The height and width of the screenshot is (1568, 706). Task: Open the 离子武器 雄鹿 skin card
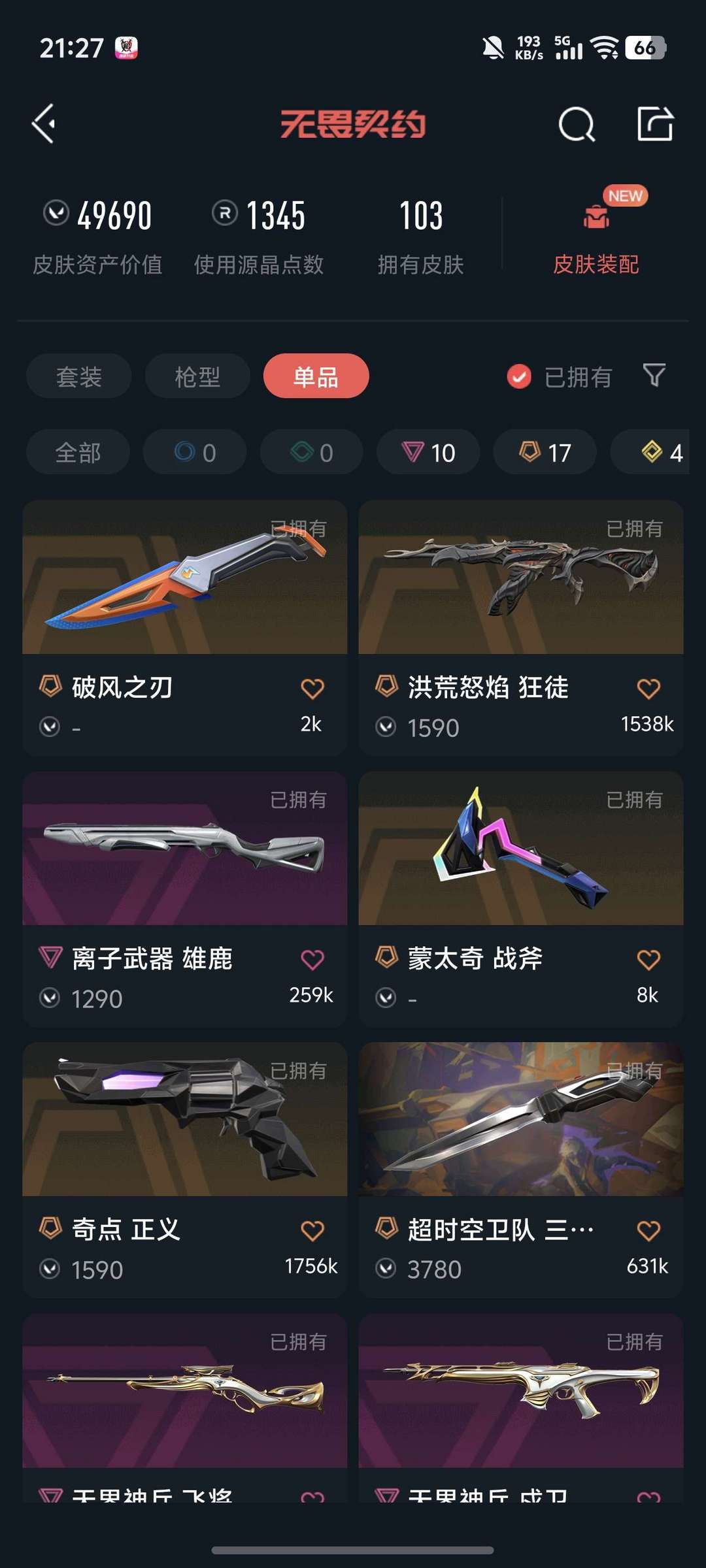(x=185, y=899)
